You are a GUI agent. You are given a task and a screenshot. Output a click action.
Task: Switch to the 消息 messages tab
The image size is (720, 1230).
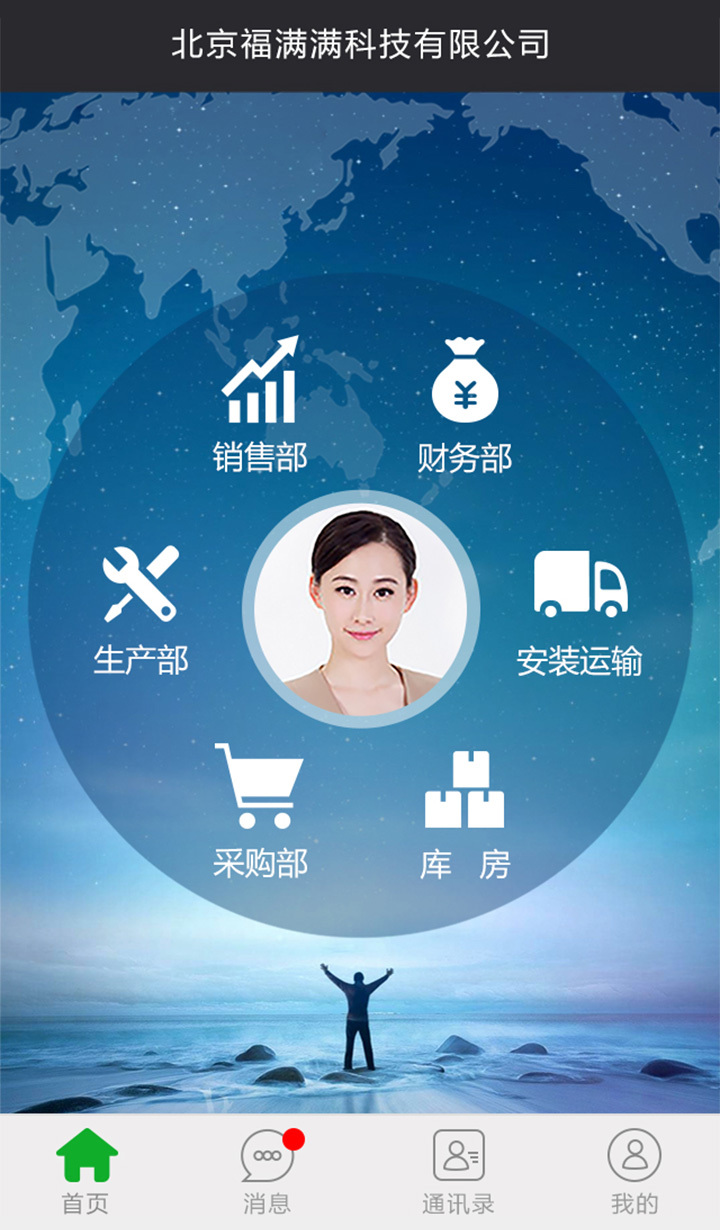point(267,1171)
